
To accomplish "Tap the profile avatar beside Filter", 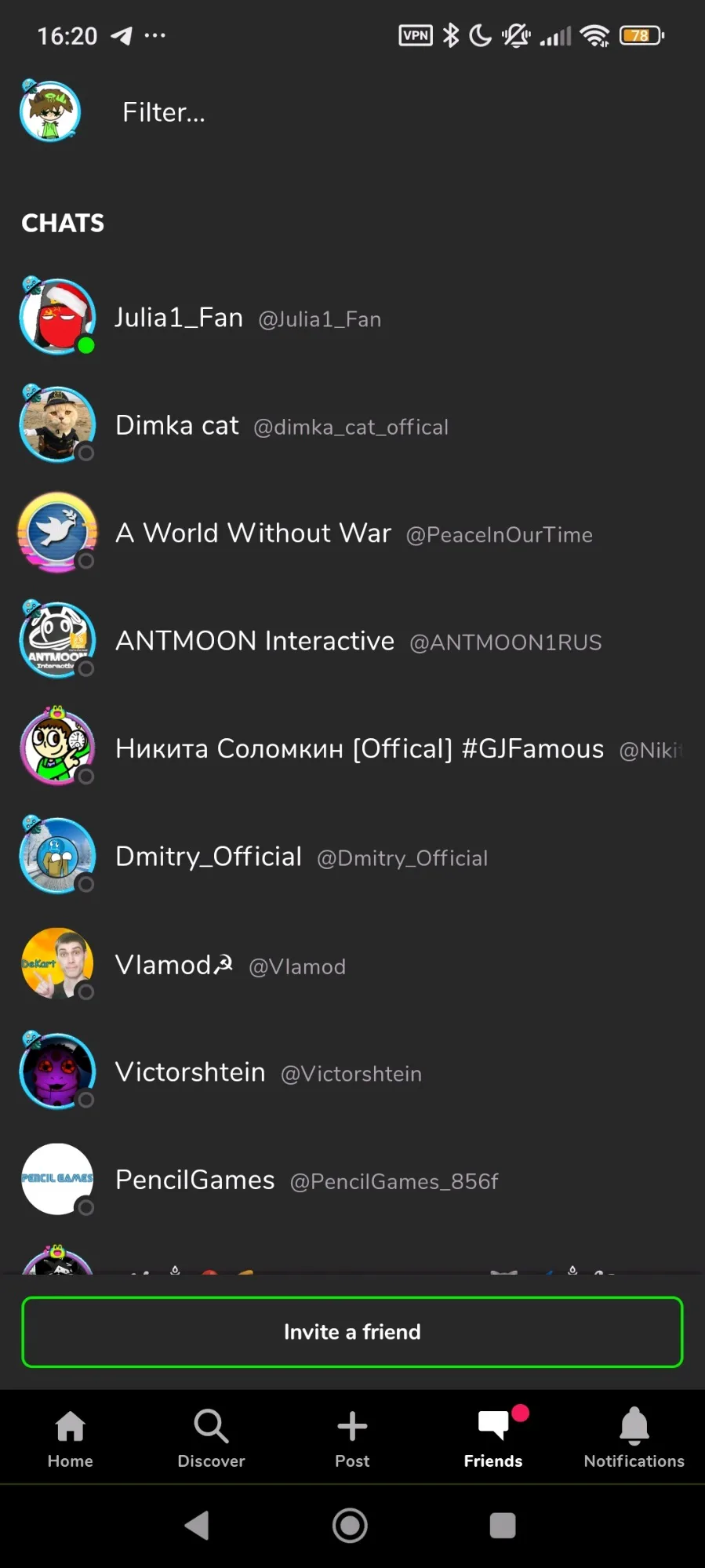I will pyautogui.click(x=50, y=111).
